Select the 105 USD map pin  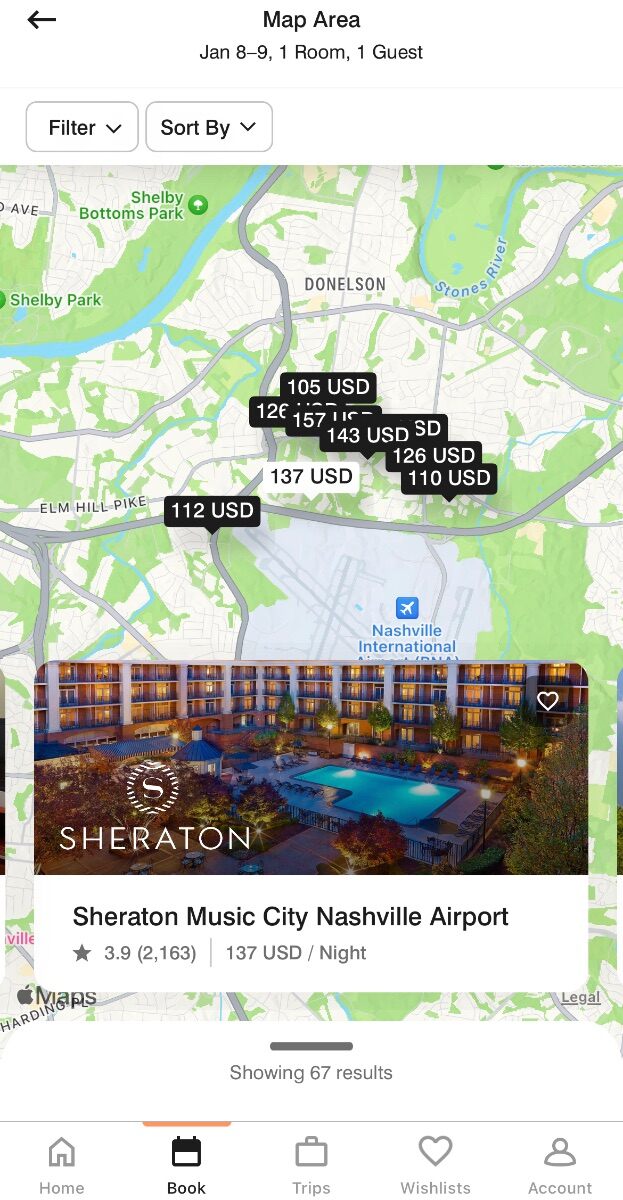click(x=328, y=387)
